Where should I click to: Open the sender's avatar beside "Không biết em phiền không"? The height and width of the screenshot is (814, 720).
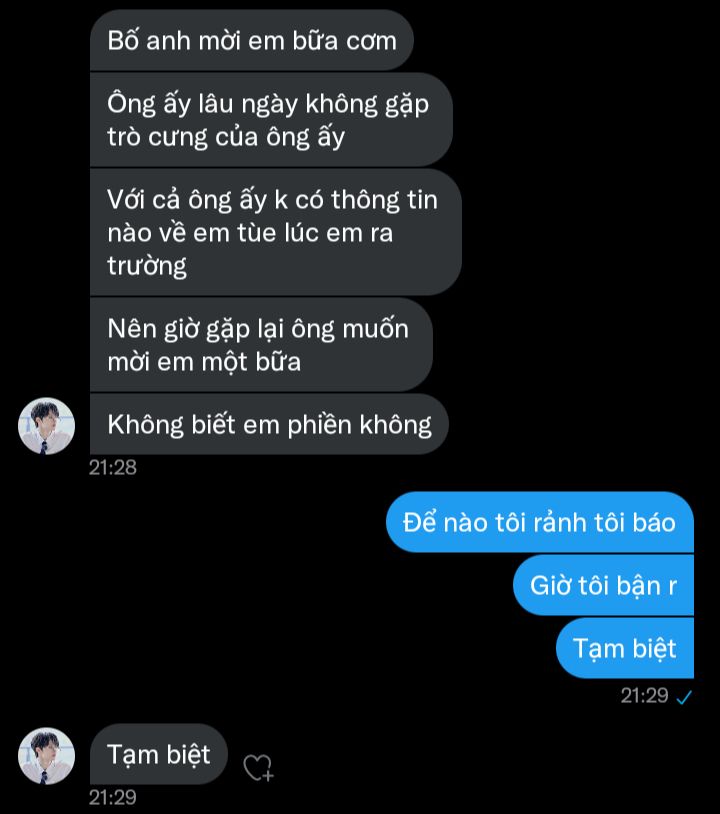point(47,426)
